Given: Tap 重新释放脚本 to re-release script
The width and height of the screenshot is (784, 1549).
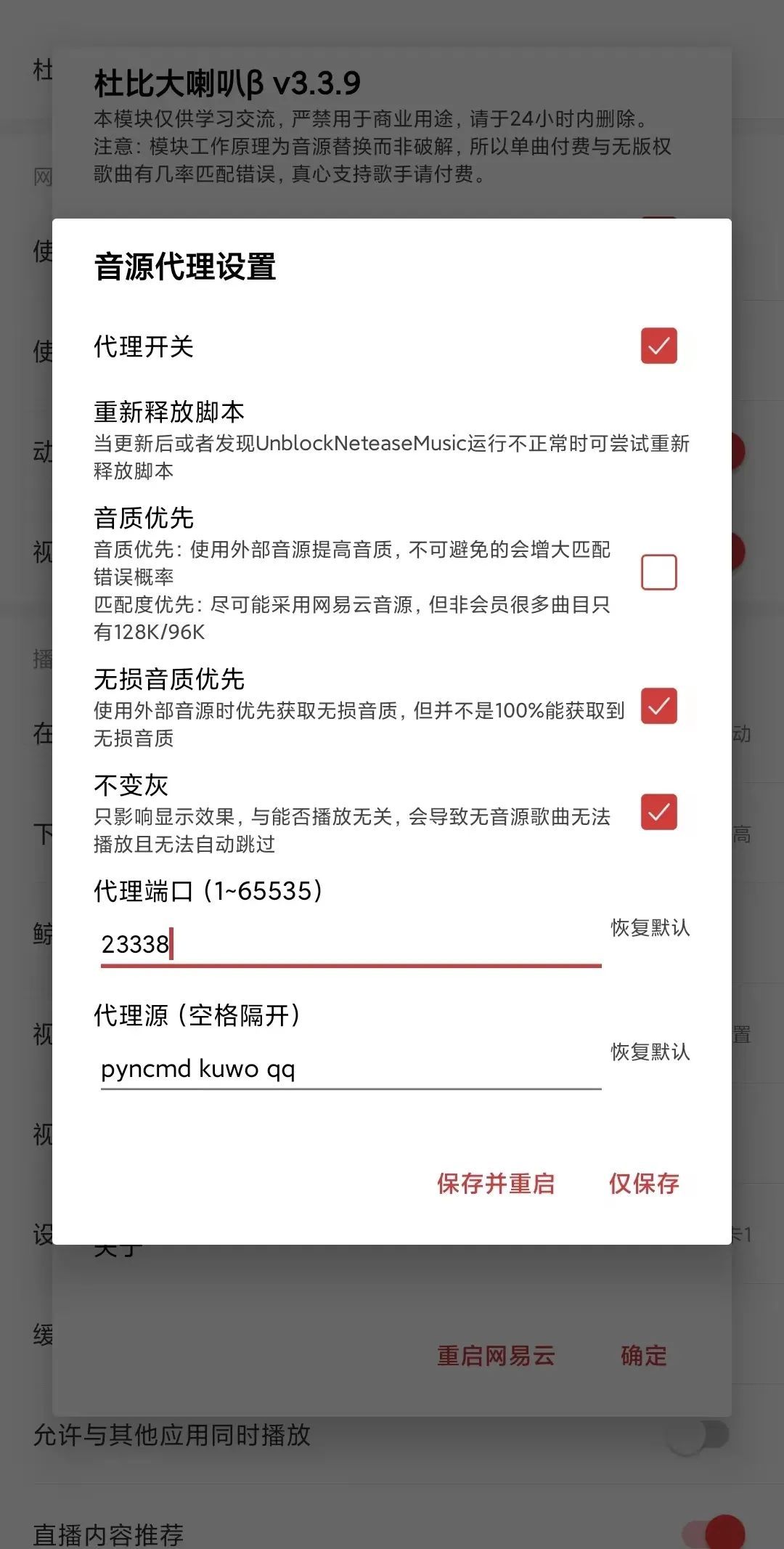Looking at the screenshot, I should coord(391,439).
